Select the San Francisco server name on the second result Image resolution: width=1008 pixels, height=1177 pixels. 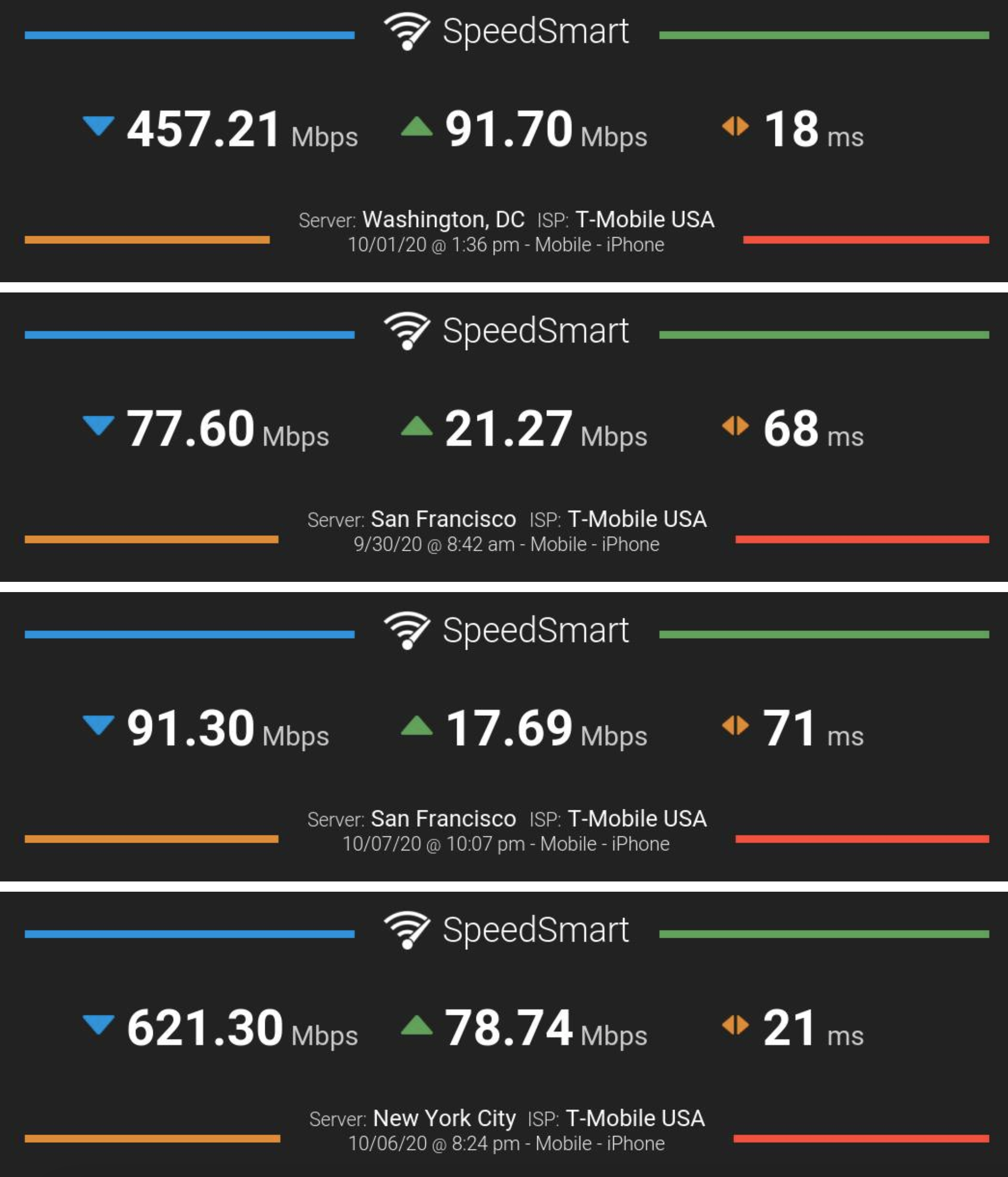coord(445,519)
